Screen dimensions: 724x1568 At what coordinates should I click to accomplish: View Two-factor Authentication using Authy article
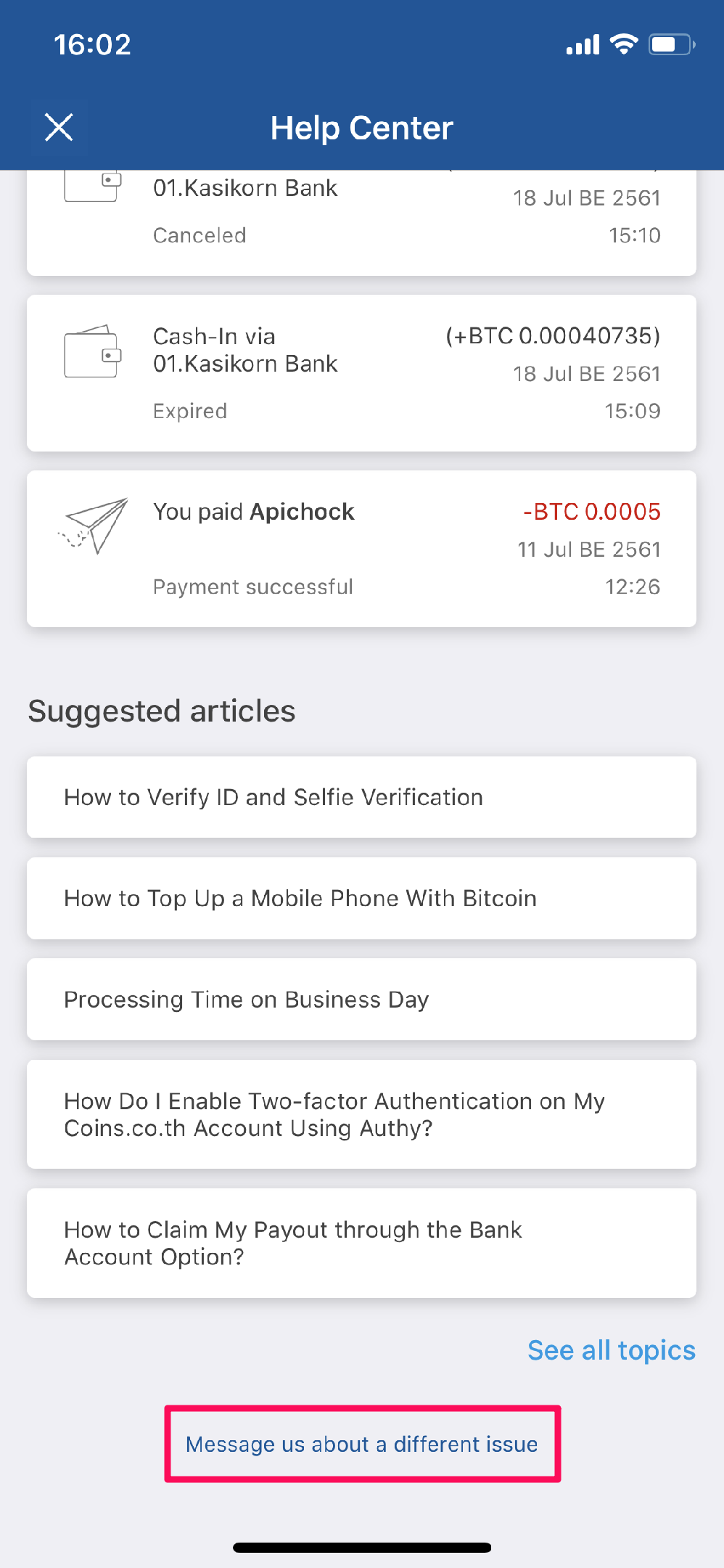(x=361, y=1114)
